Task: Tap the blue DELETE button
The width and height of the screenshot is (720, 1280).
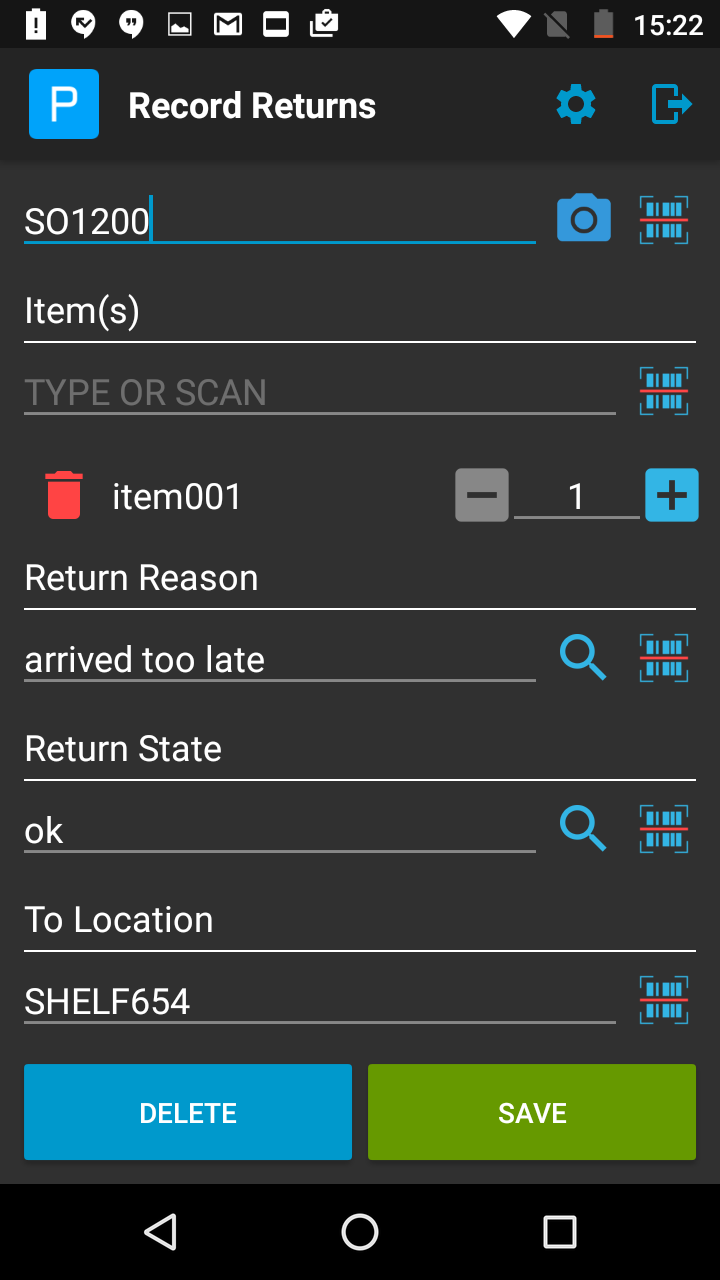Action: (188, 1113)
